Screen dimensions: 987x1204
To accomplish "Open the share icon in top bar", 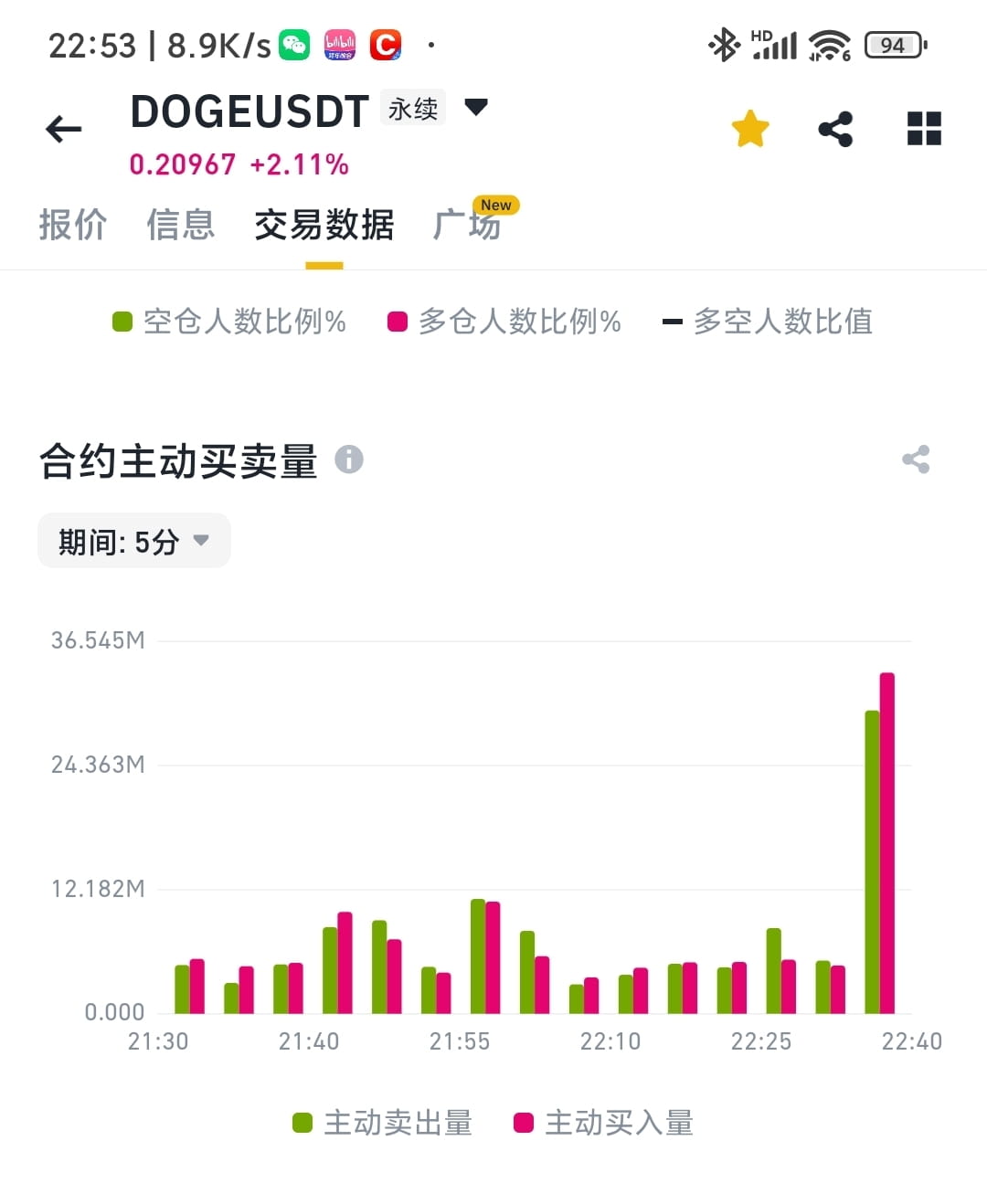I will coord(834,129).
